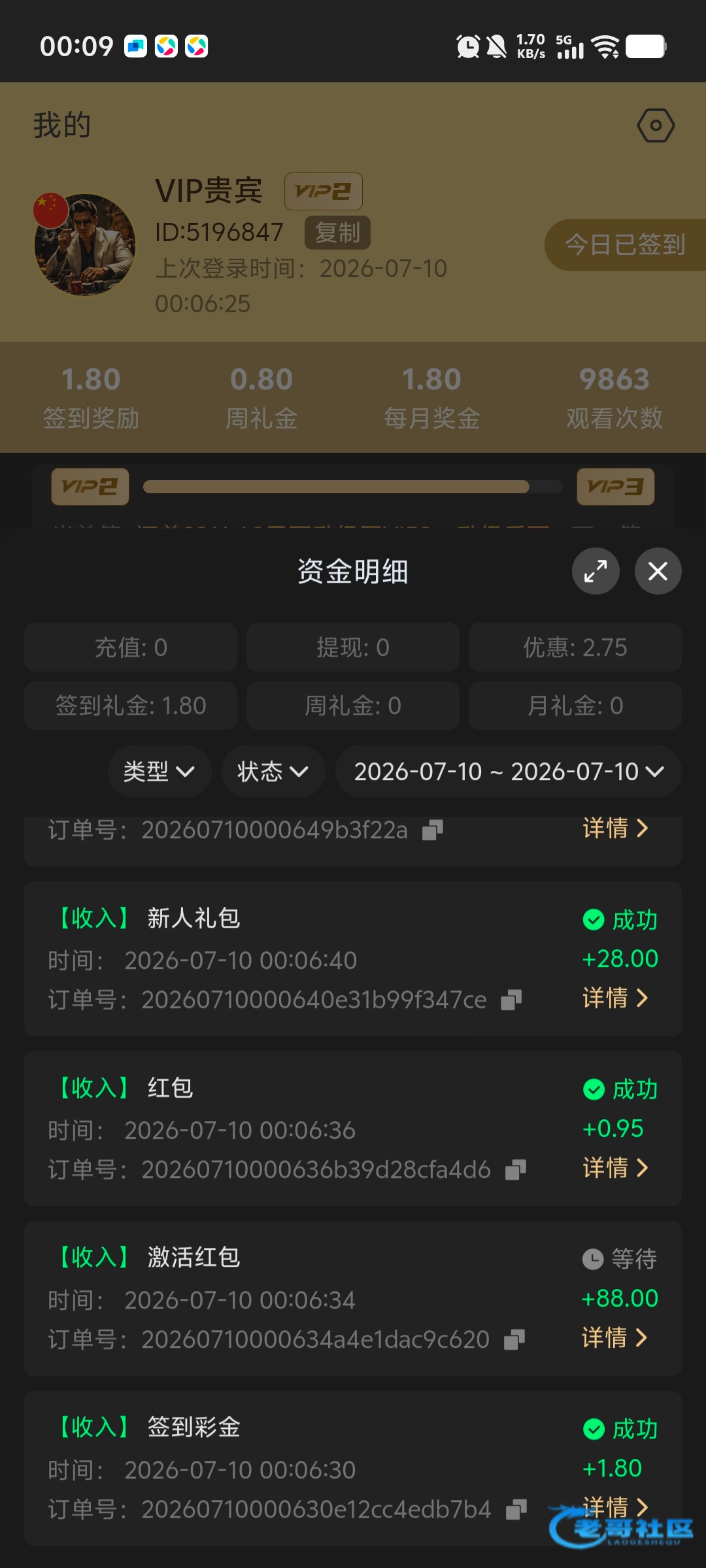Open the 状态 filter dropdown
This screenshot has width=706, height=1568.
click(x=273, y=772)
